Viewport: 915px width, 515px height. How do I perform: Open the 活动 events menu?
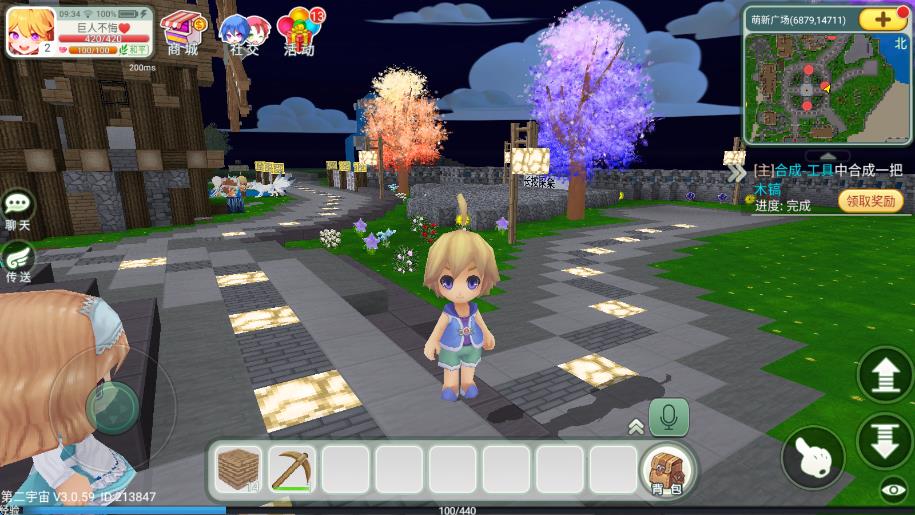(x=300, y=32)
